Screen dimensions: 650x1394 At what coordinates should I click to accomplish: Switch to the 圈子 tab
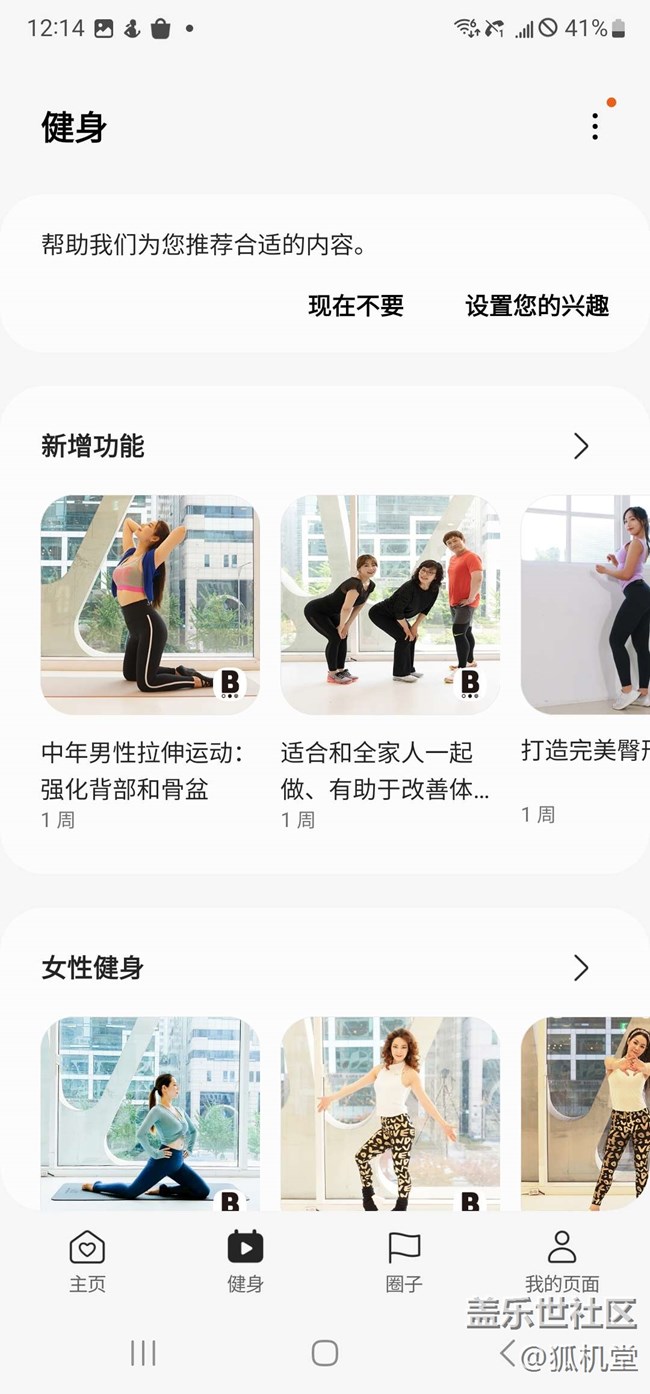click(404, 1262)
